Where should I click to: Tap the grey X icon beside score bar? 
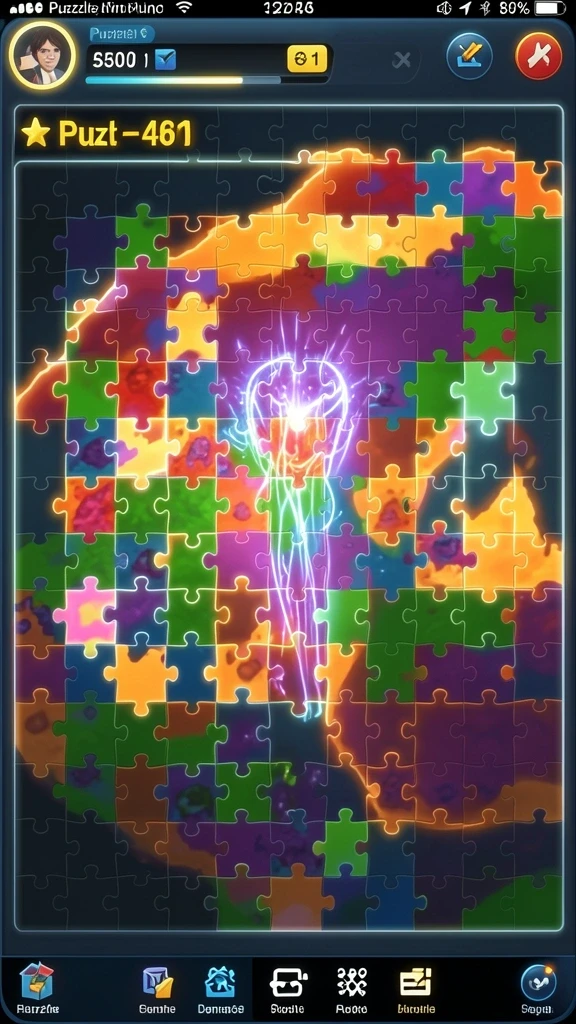(402, 60)
